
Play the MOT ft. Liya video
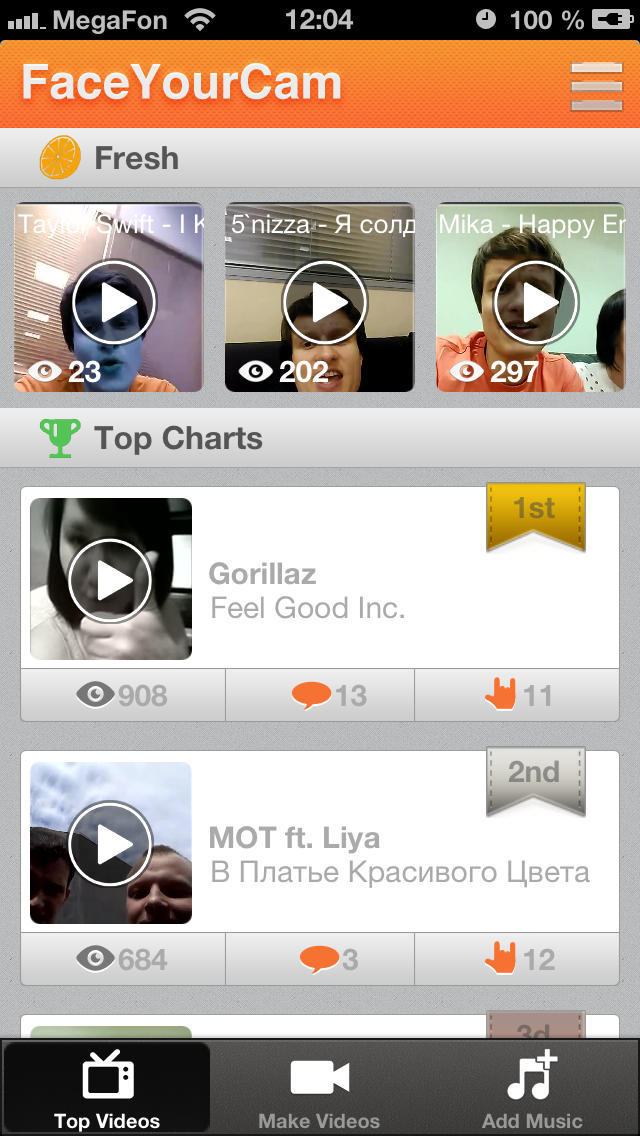point(110,843)
